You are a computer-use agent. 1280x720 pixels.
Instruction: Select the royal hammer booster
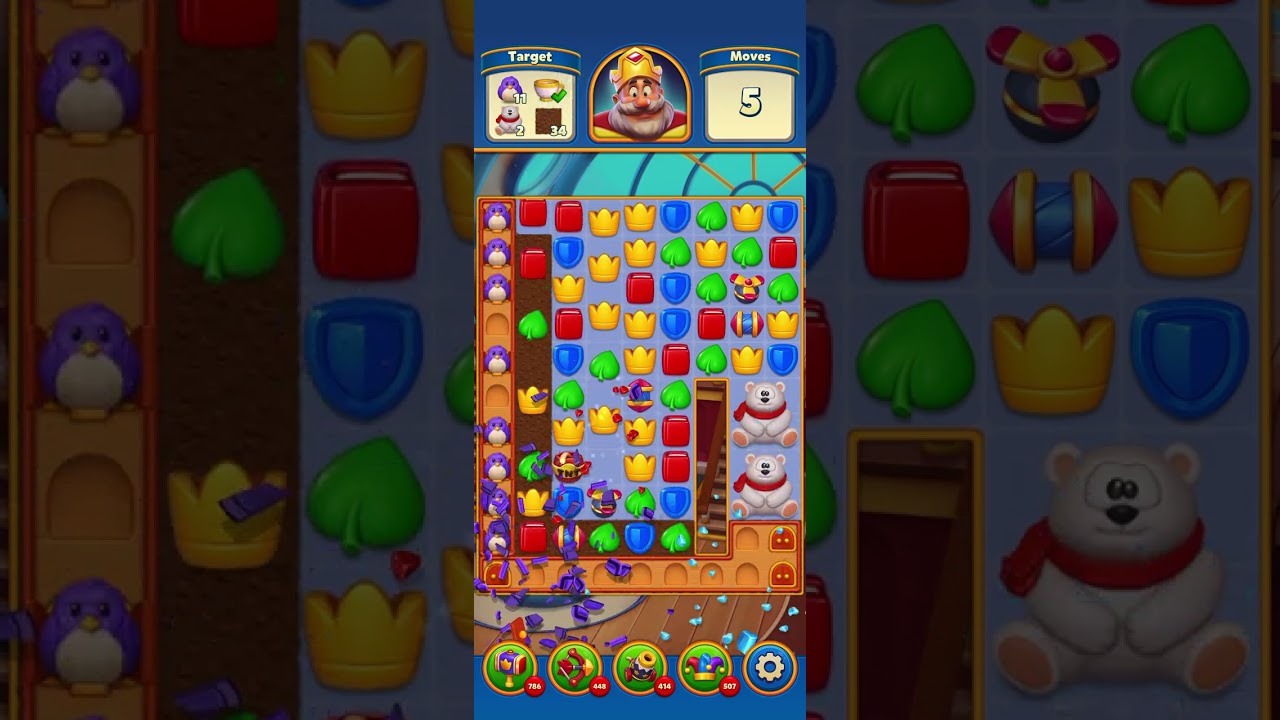point(510,667)
